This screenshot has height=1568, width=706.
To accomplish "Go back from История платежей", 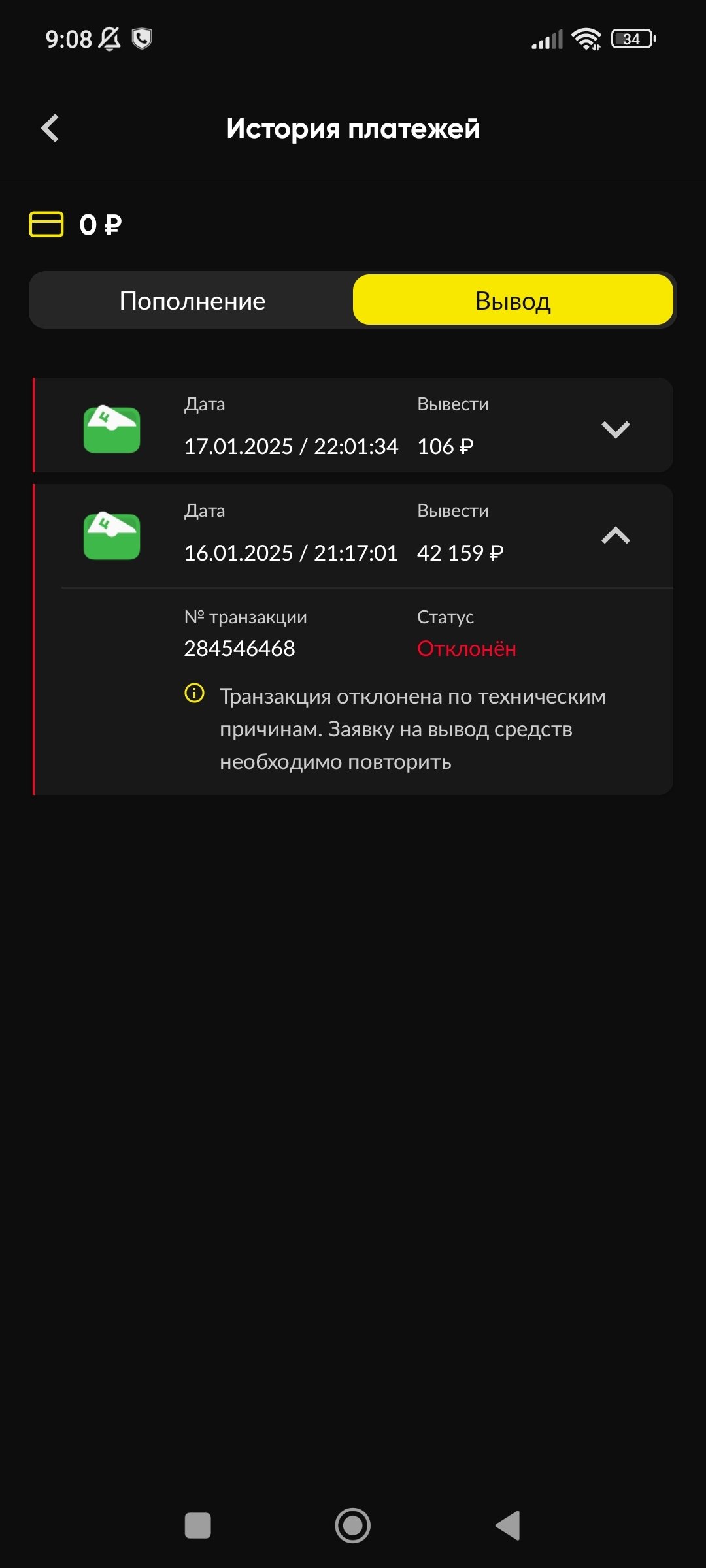I will pyautogui.click(x=50, y=128).
